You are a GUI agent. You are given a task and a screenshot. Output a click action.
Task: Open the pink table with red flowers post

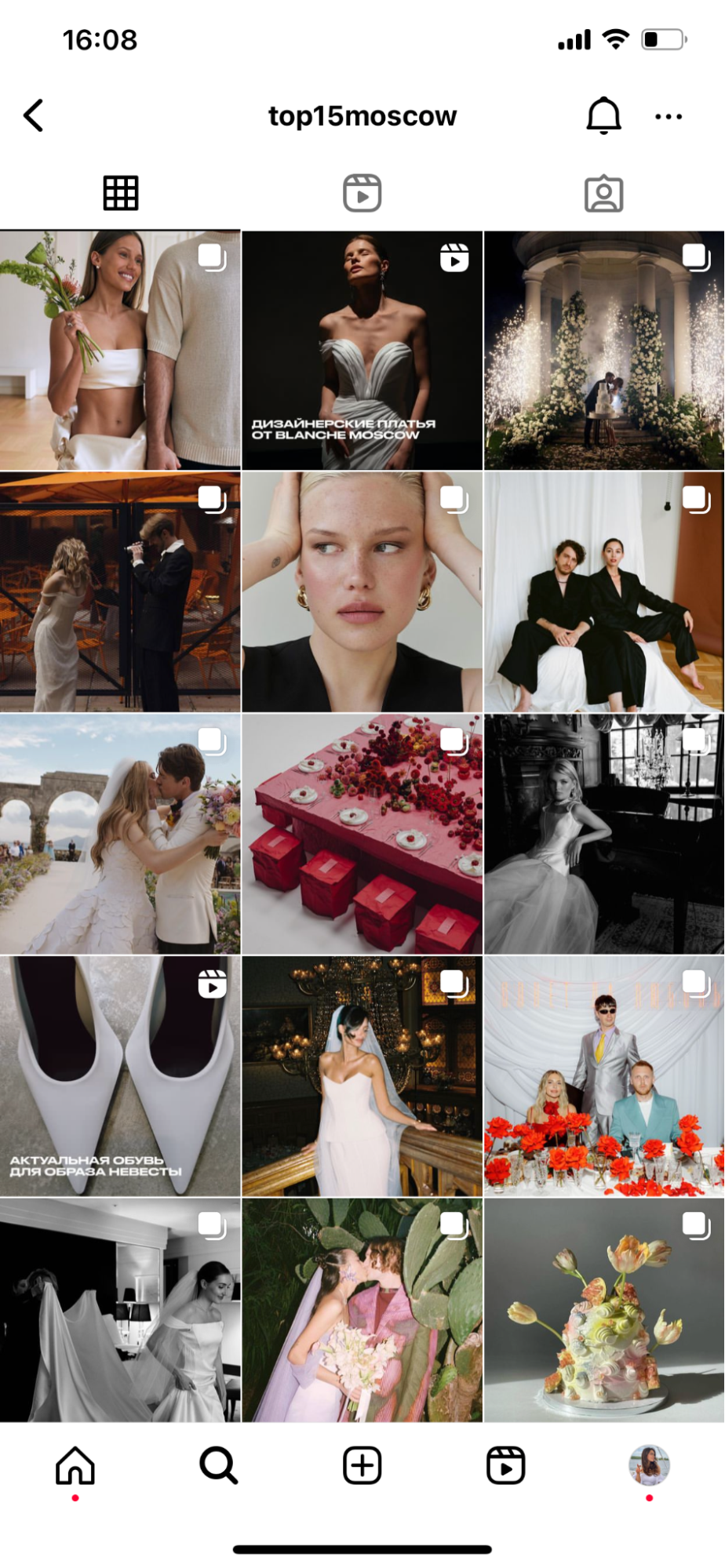(x=362, y=833)
